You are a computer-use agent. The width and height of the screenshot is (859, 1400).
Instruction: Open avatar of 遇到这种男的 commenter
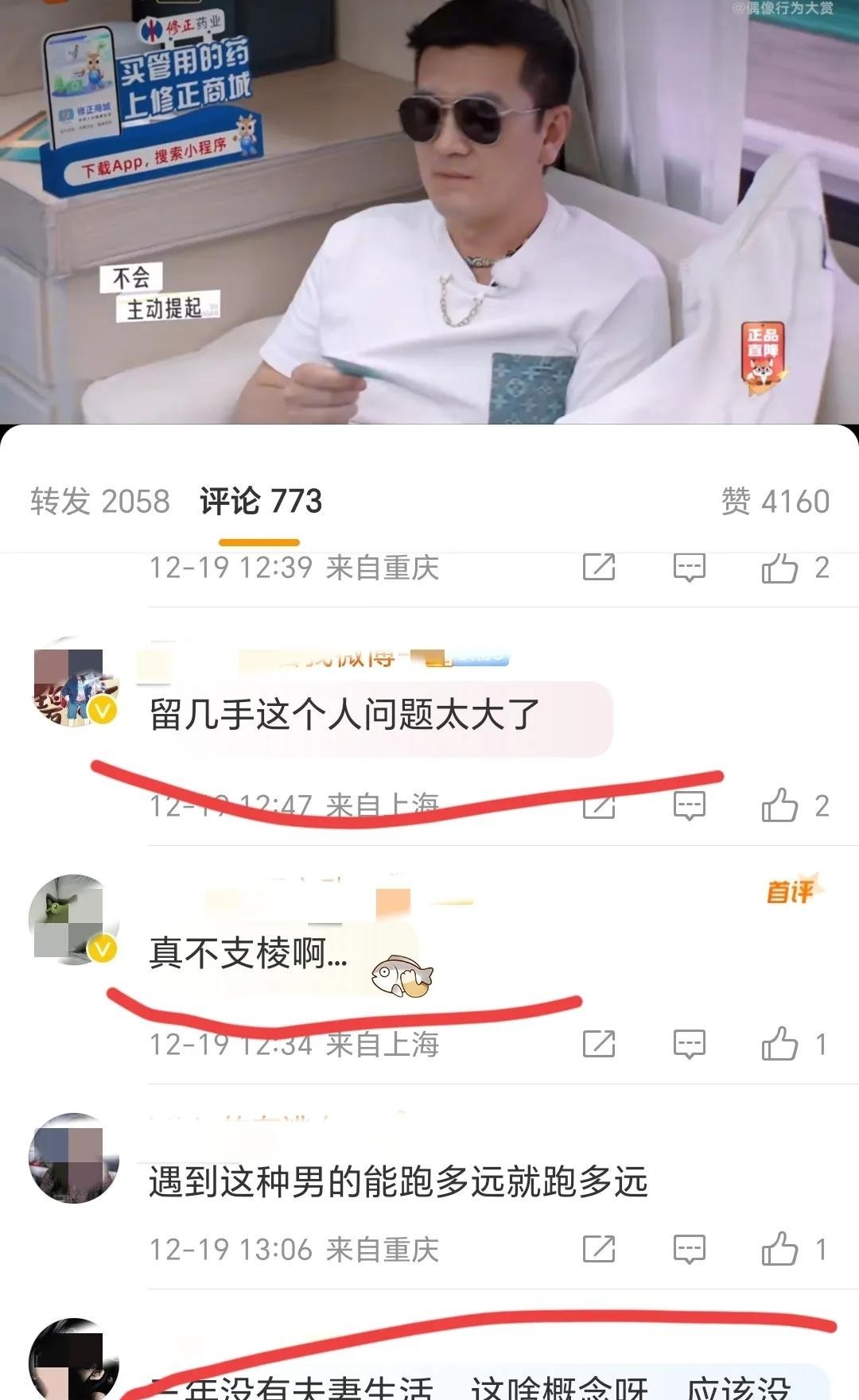click(73, 1158)
